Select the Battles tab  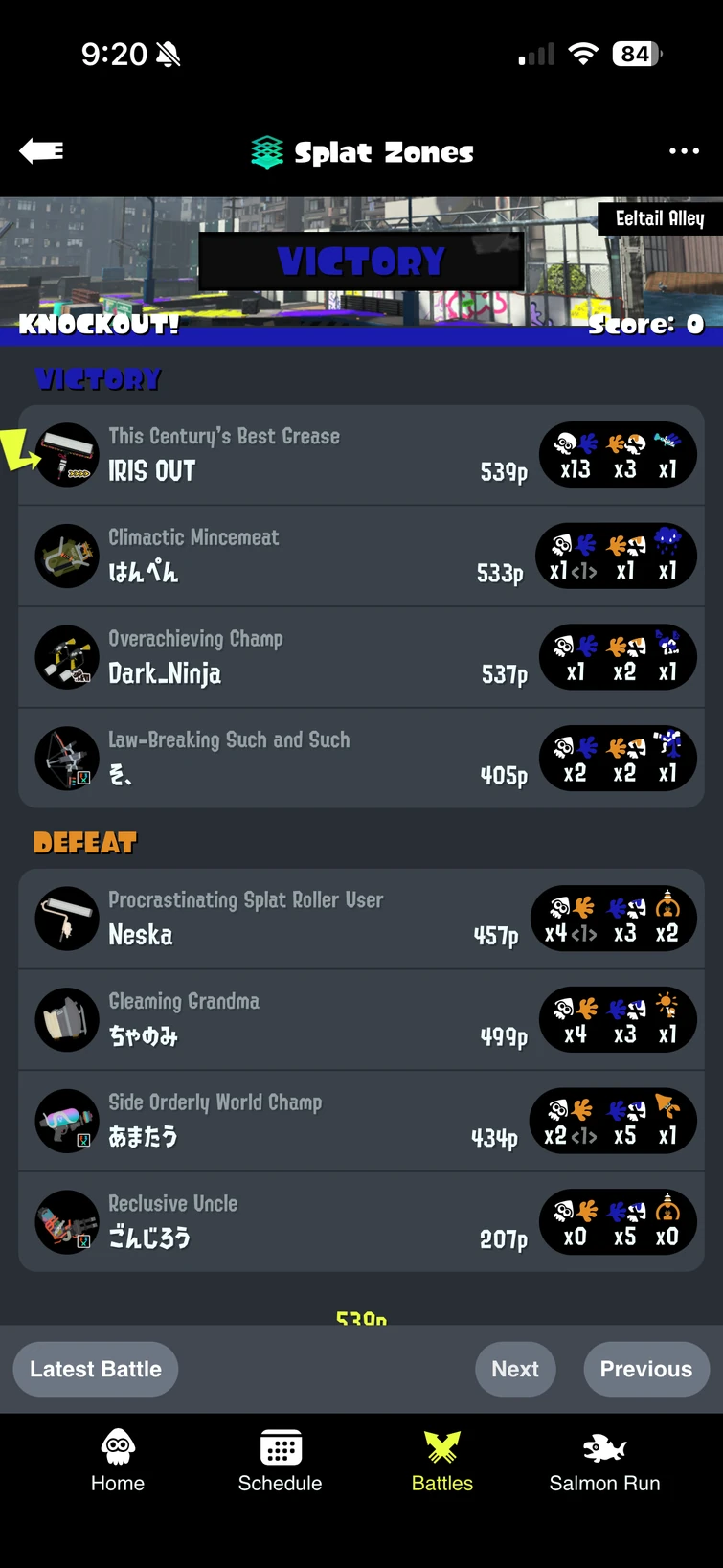point(441,1462)
